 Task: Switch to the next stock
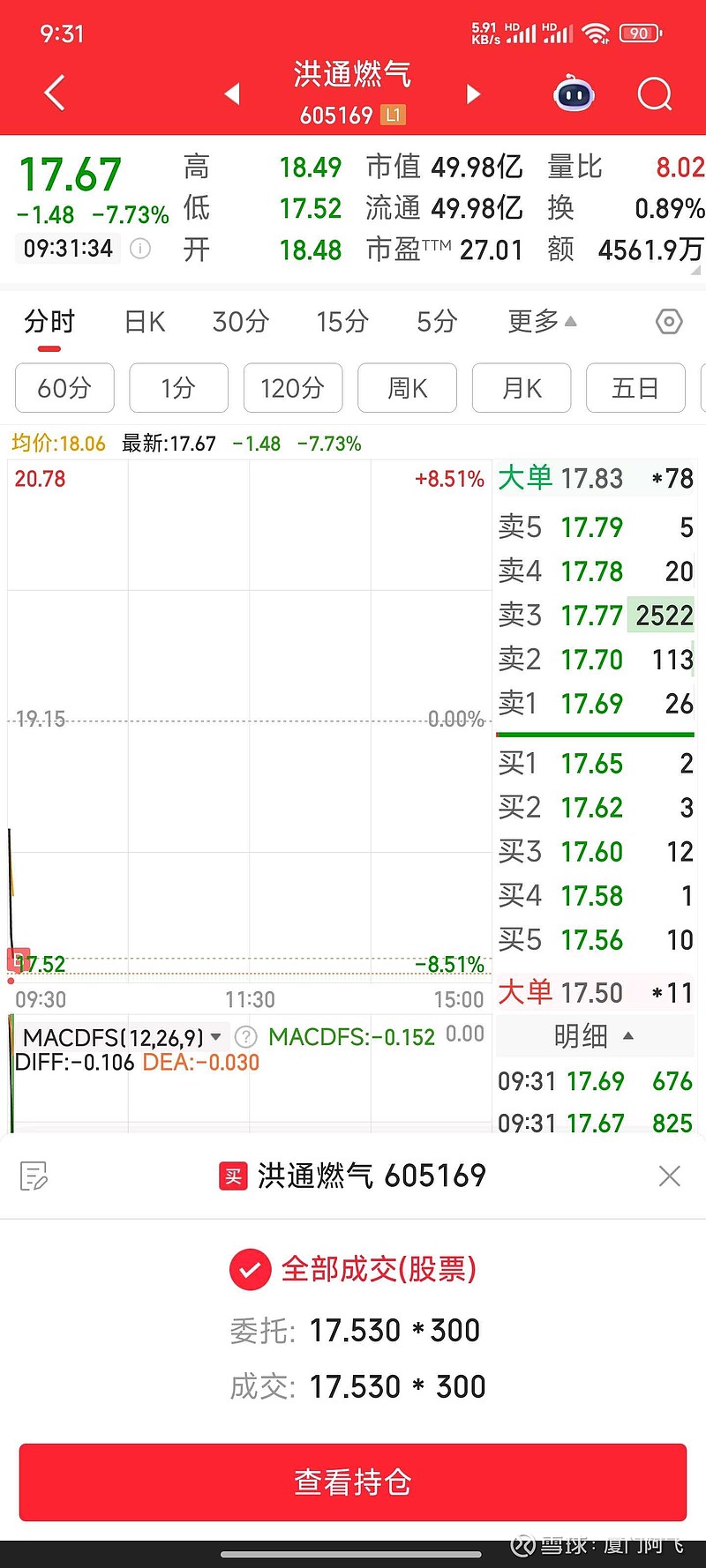pyautogui.click(x=474, y=93)
